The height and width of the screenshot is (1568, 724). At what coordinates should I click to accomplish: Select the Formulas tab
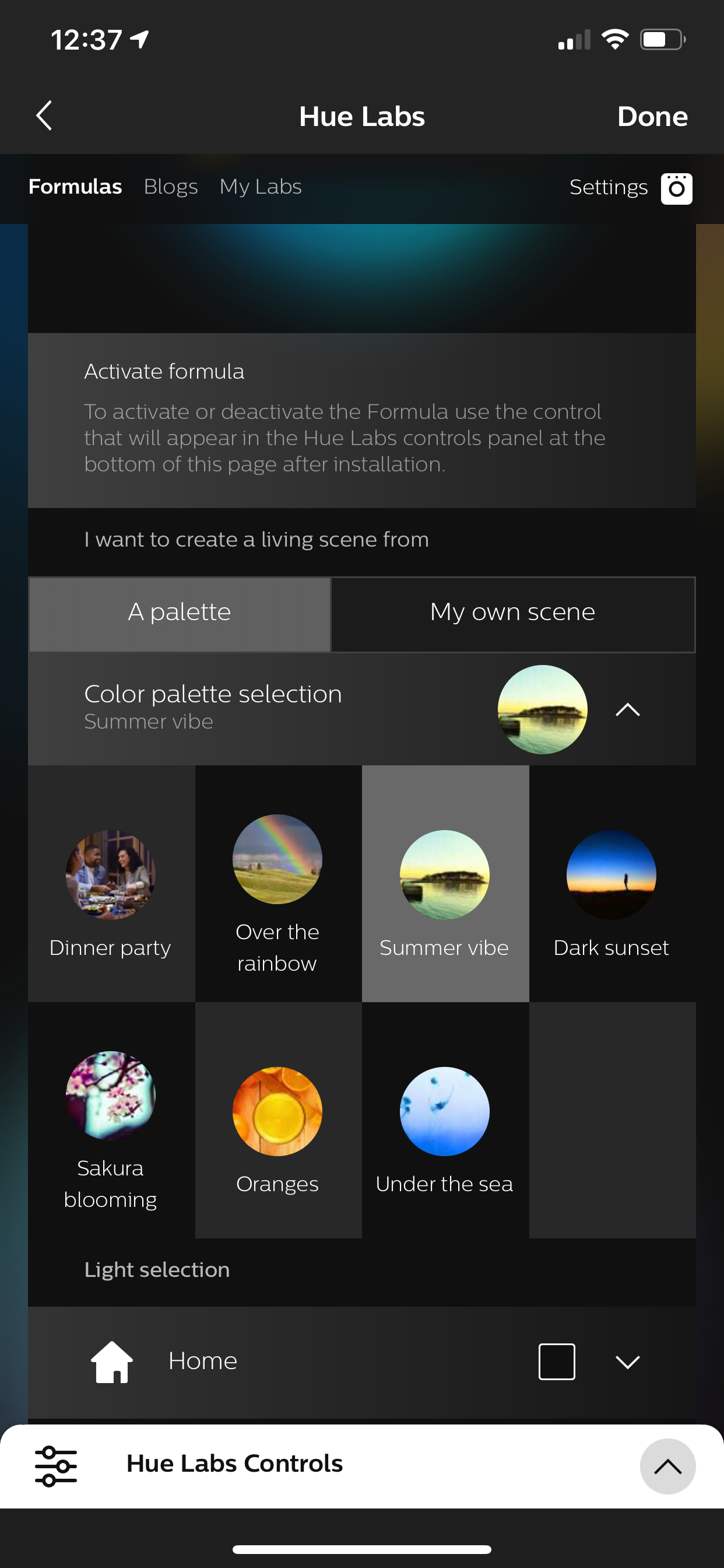[x=75, y=186]
